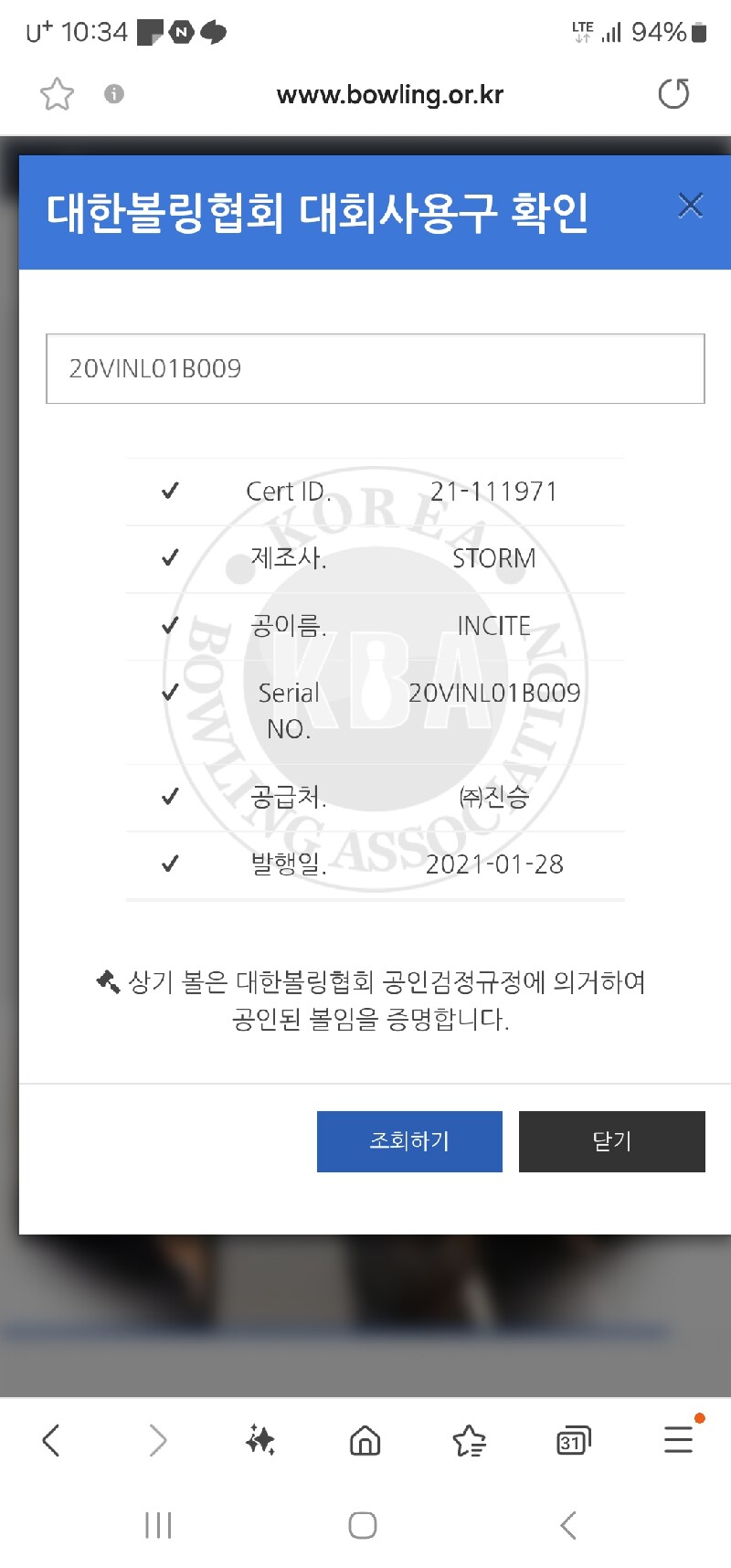Open the bookmarks list
This screenshot has width=731, height=1568.
point(469,1441)
